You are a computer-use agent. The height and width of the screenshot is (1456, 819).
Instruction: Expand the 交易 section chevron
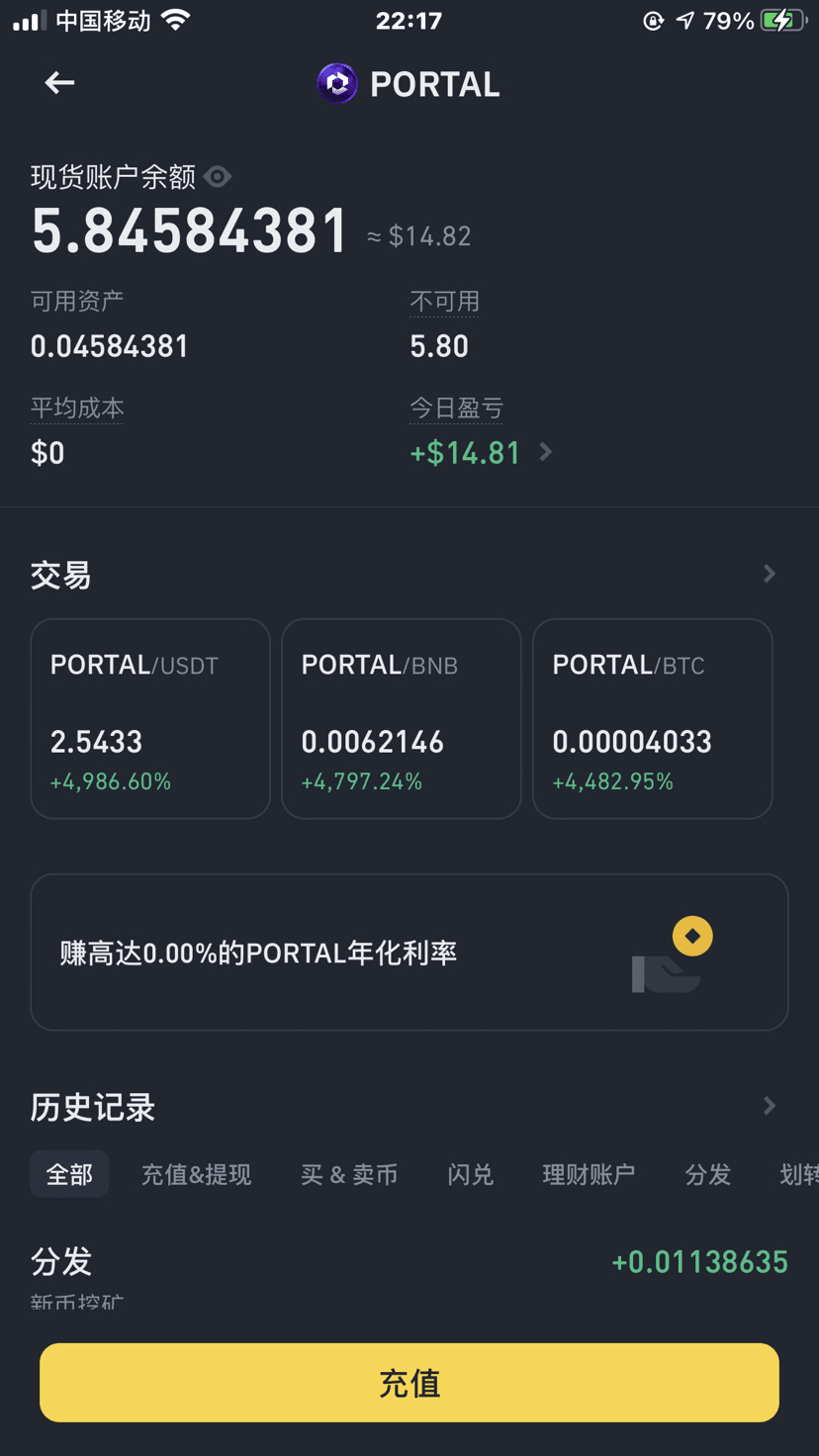pos(770,574)
